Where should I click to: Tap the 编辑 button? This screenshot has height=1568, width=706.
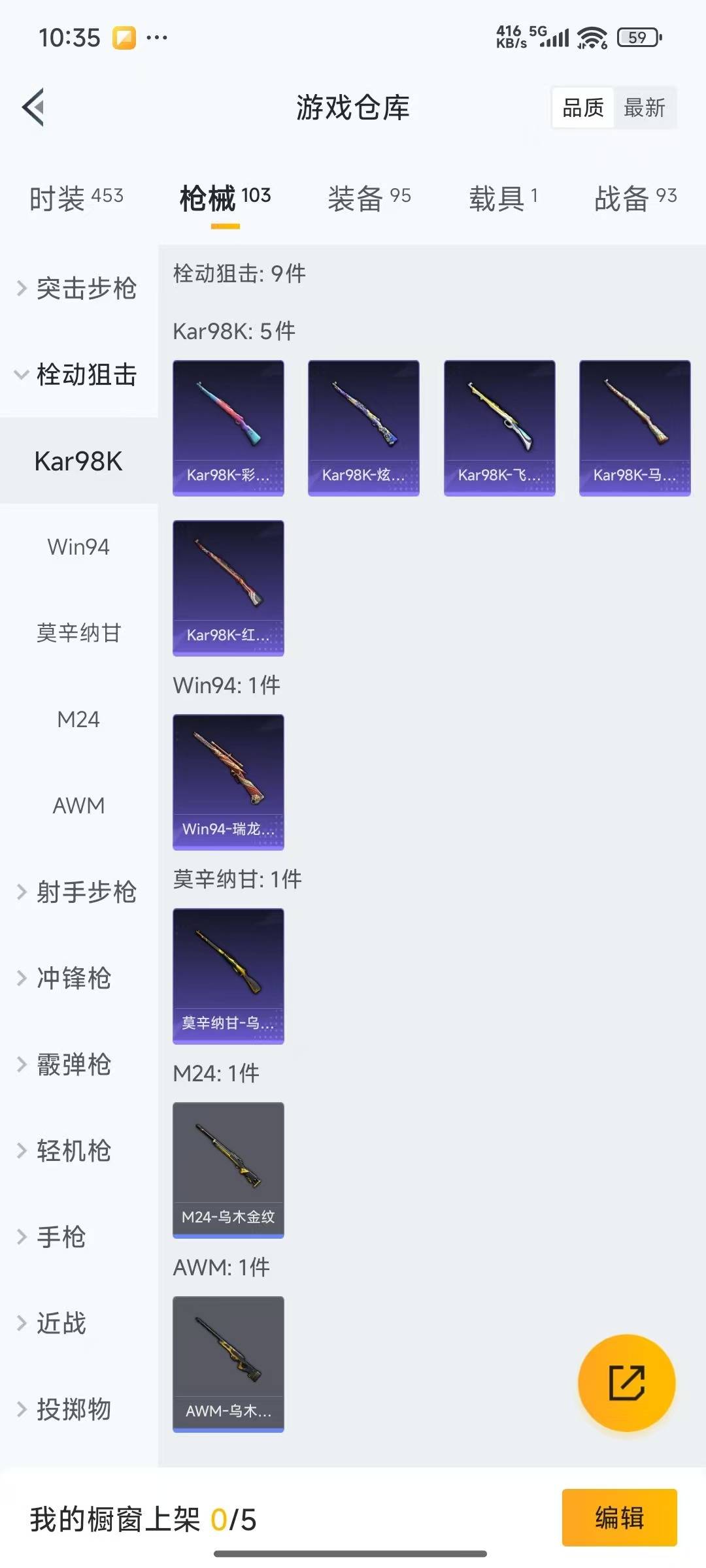coord(620,1517)
